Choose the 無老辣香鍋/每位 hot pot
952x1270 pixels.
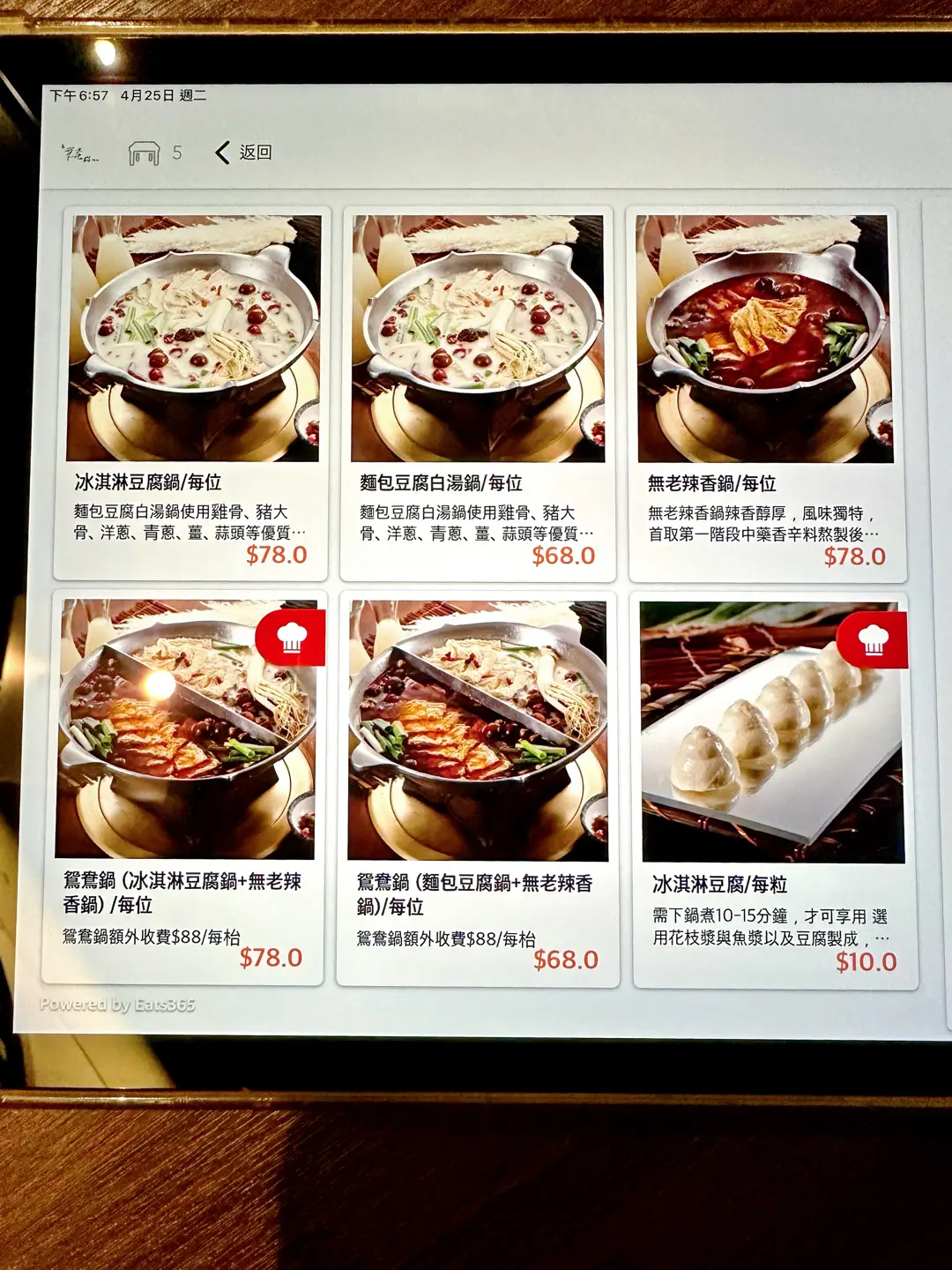point(765,392)
